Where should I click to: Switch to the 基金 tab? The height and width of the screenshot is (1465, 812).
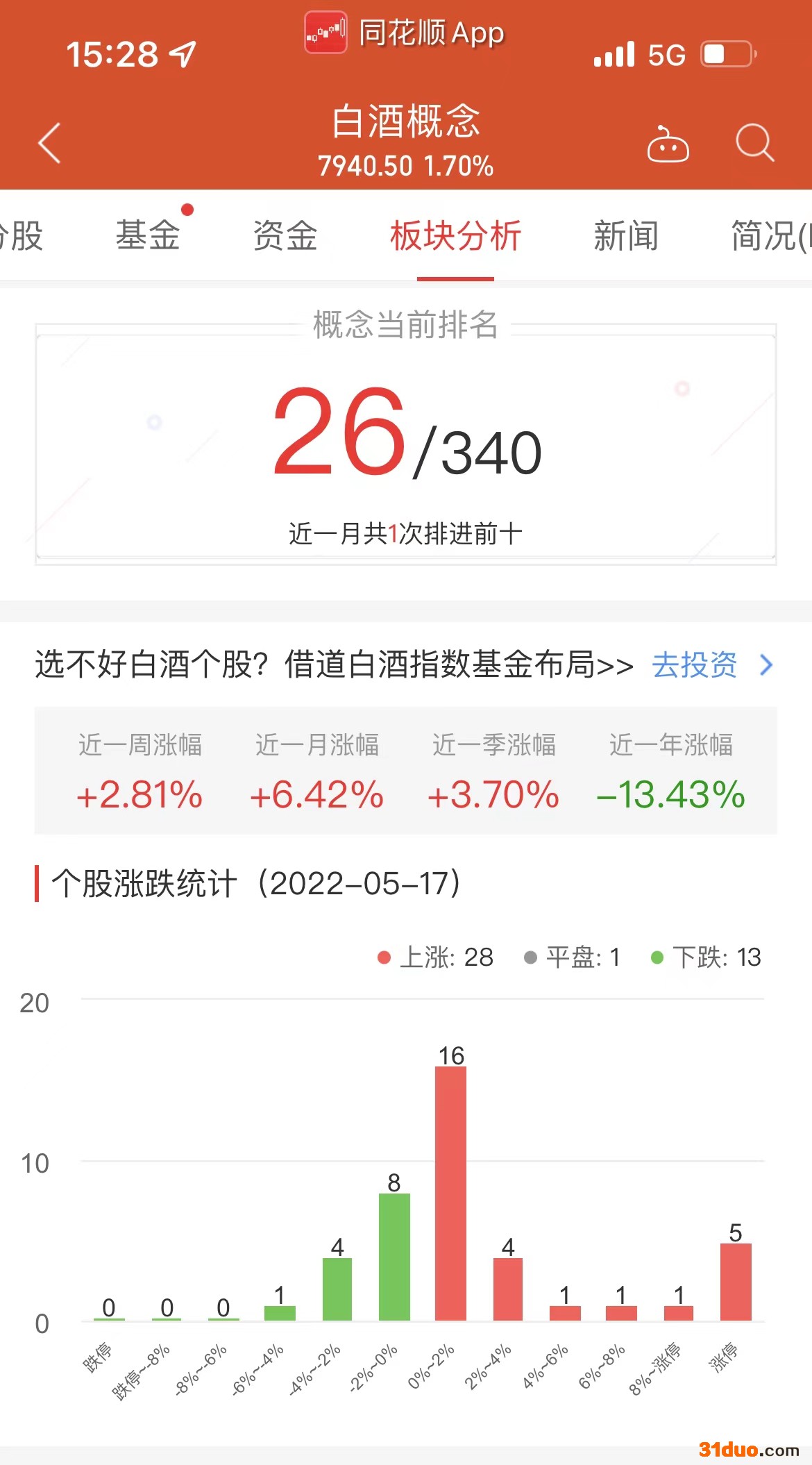(x=147, y=235)
